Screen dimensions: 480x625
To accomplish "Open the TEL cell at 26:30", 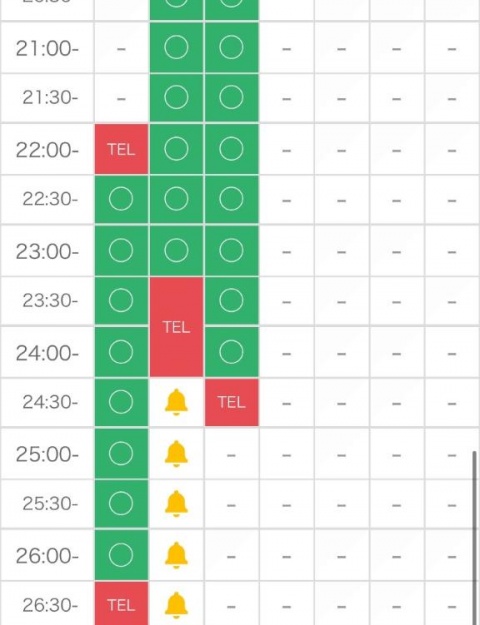I will [121, 604].
